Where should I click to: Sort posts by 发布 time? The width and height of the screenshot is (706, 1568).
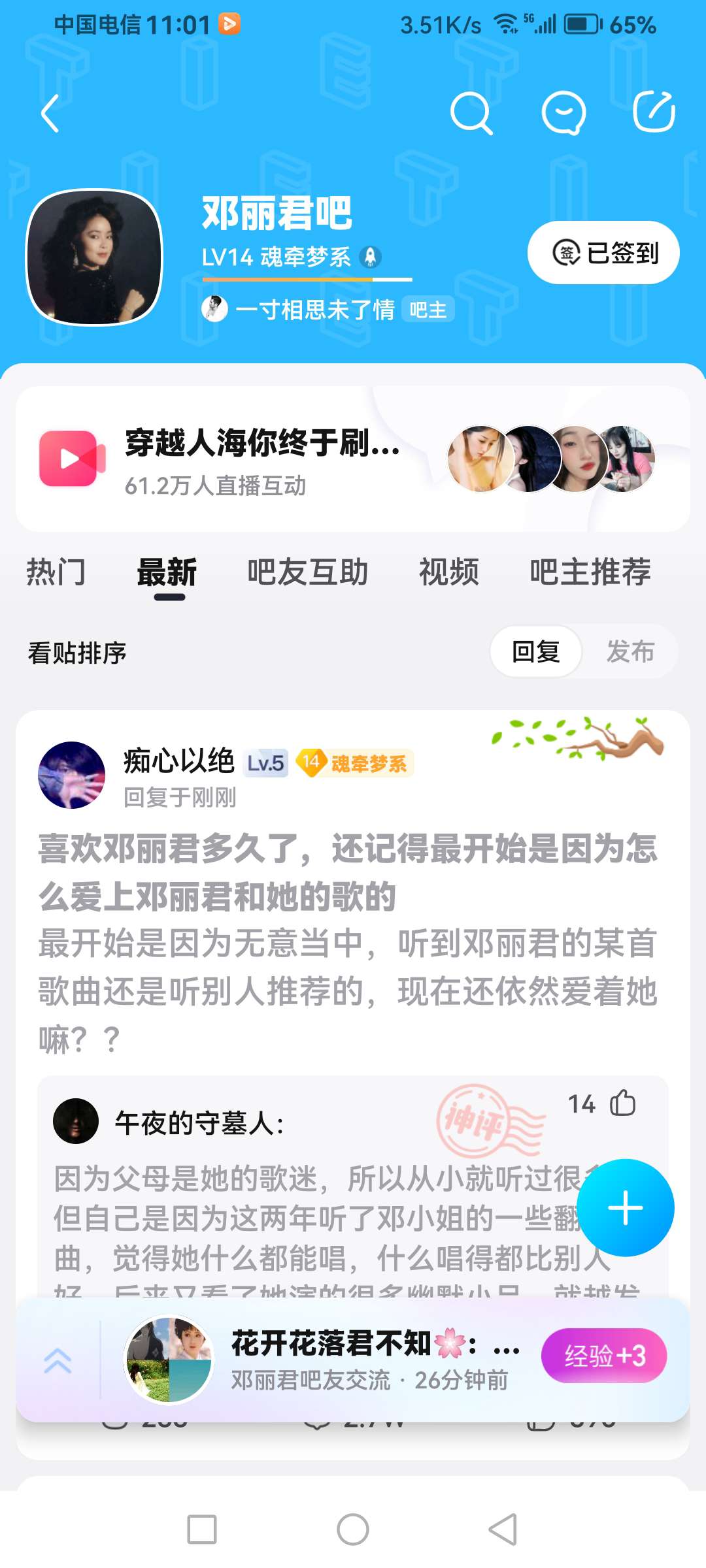[630, 652]
